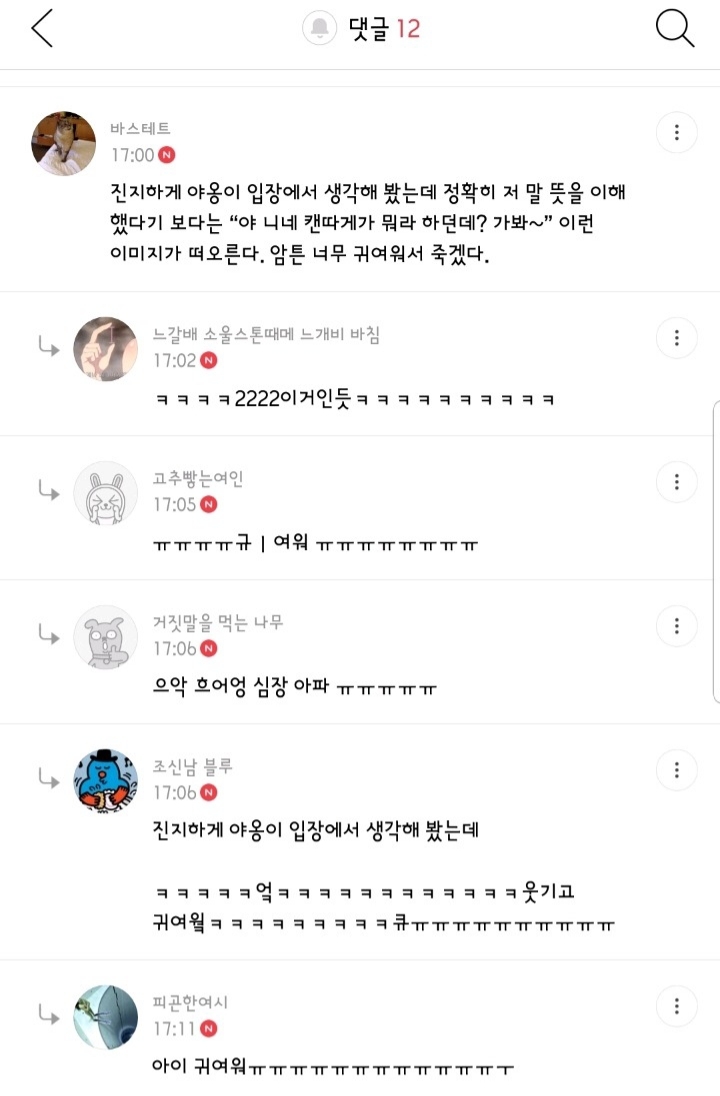Open 피곤한여시's profile avatar
The image size is (720, 1096).
click(106, 1018)
